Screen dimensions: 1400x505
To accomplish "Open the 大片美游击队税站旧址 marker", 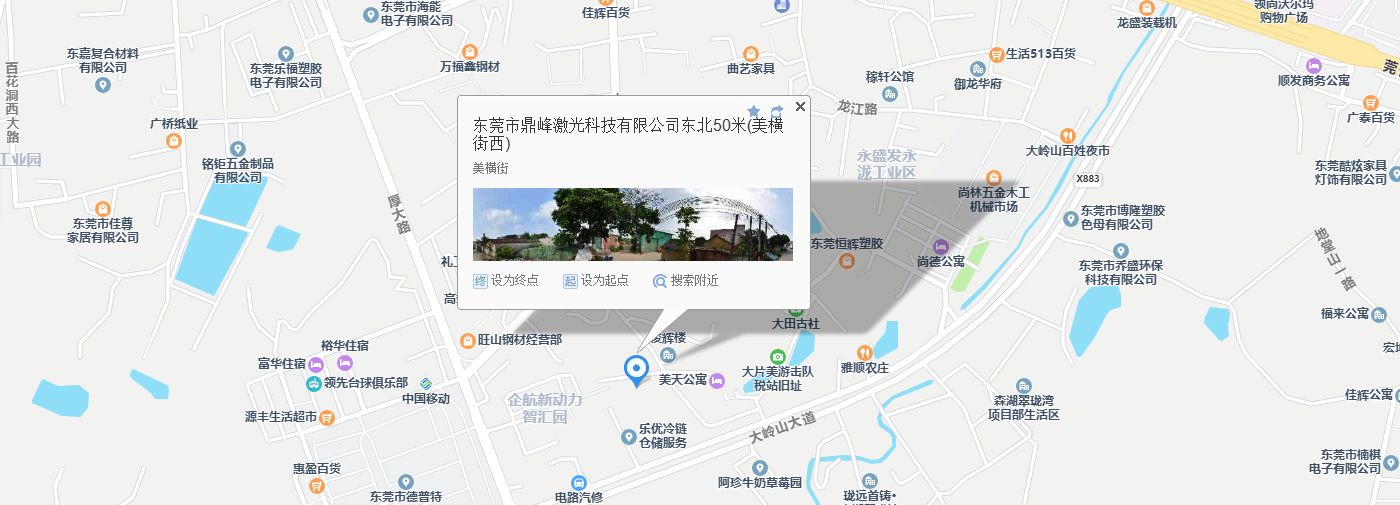I will click(777, 357).
